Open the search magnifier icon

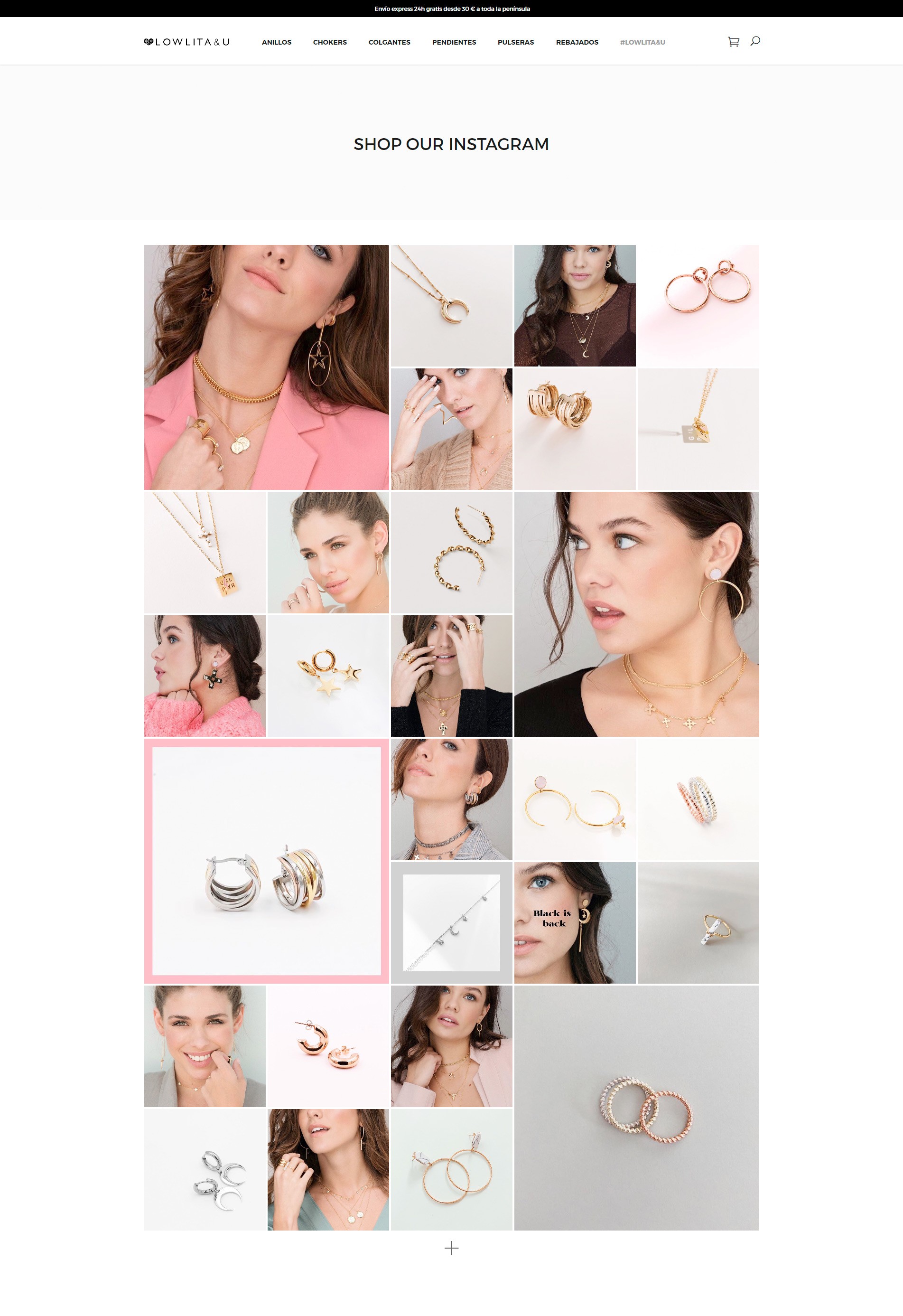[754, 41]
